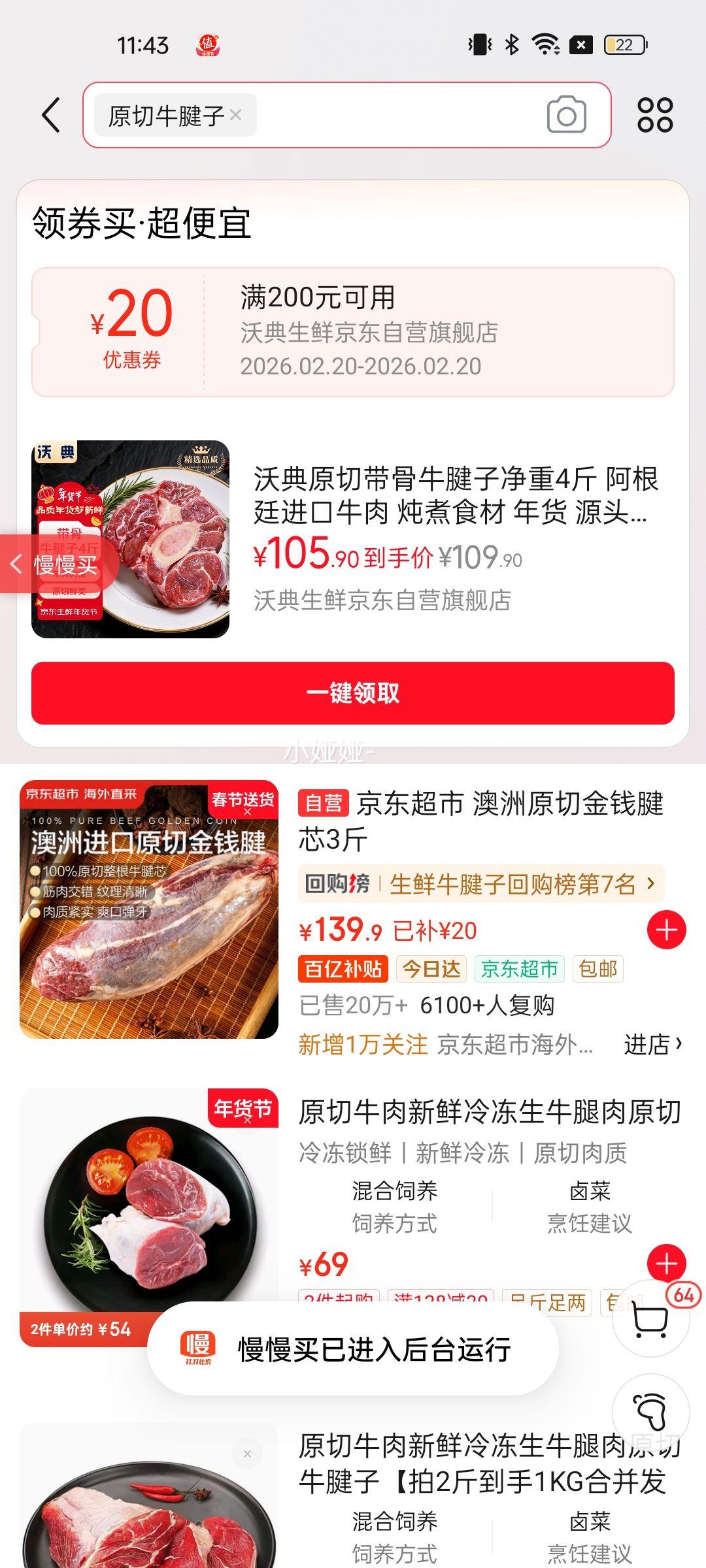Add ¥139.9 金钱腱芯 to cart
Image resolution: width=706 pixels, height=1568 pixels.
coord(666,930)
